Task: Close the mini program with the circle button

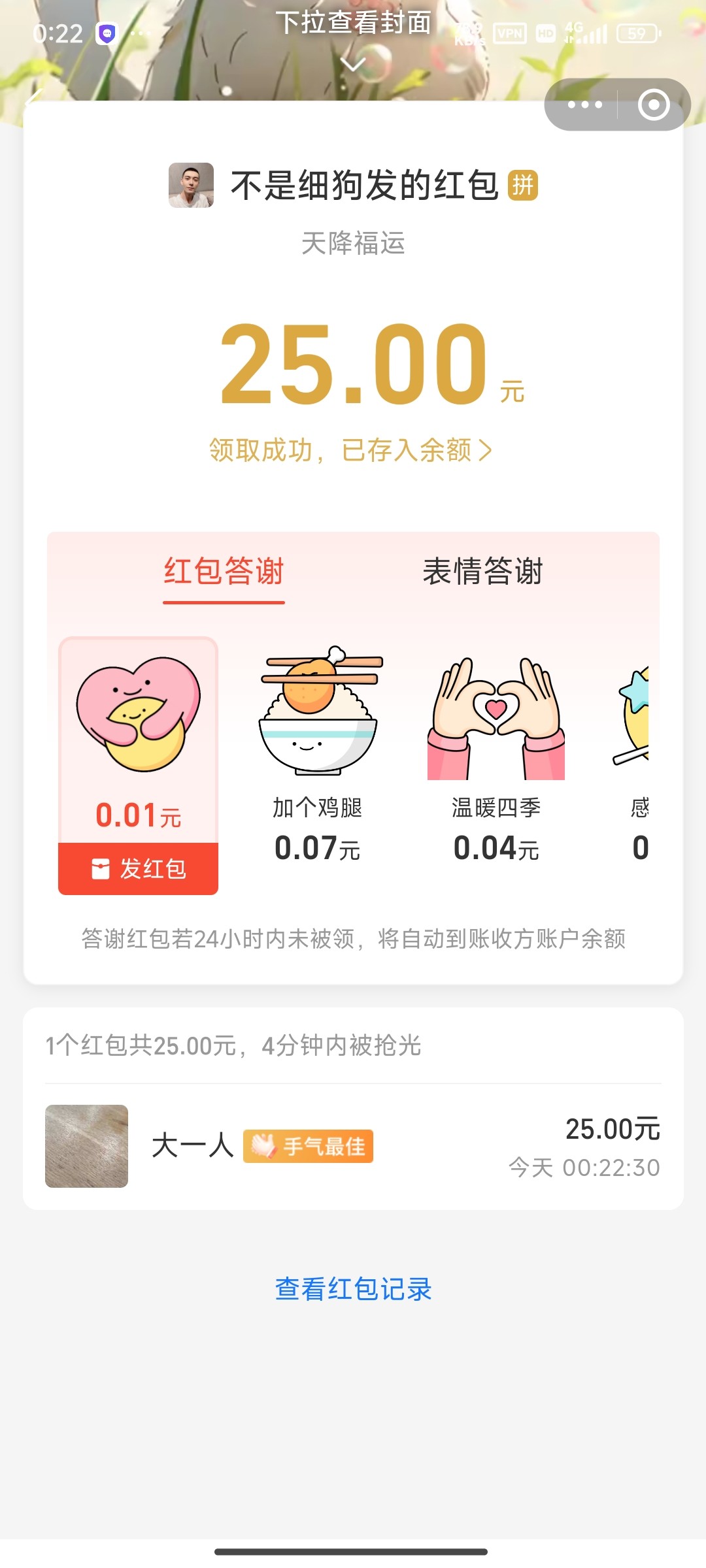Action: point(654,105)
